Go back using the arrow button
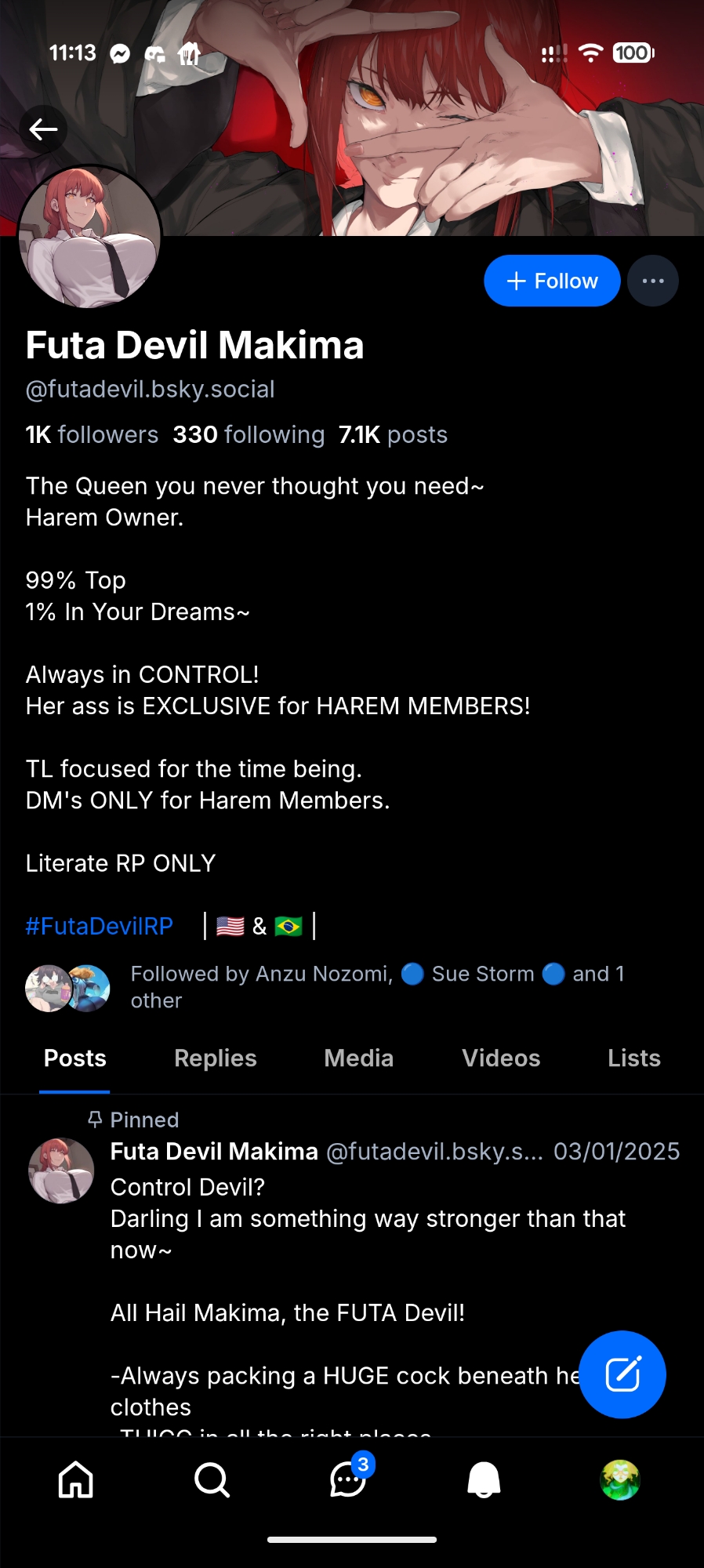 [x=43, y=129]
